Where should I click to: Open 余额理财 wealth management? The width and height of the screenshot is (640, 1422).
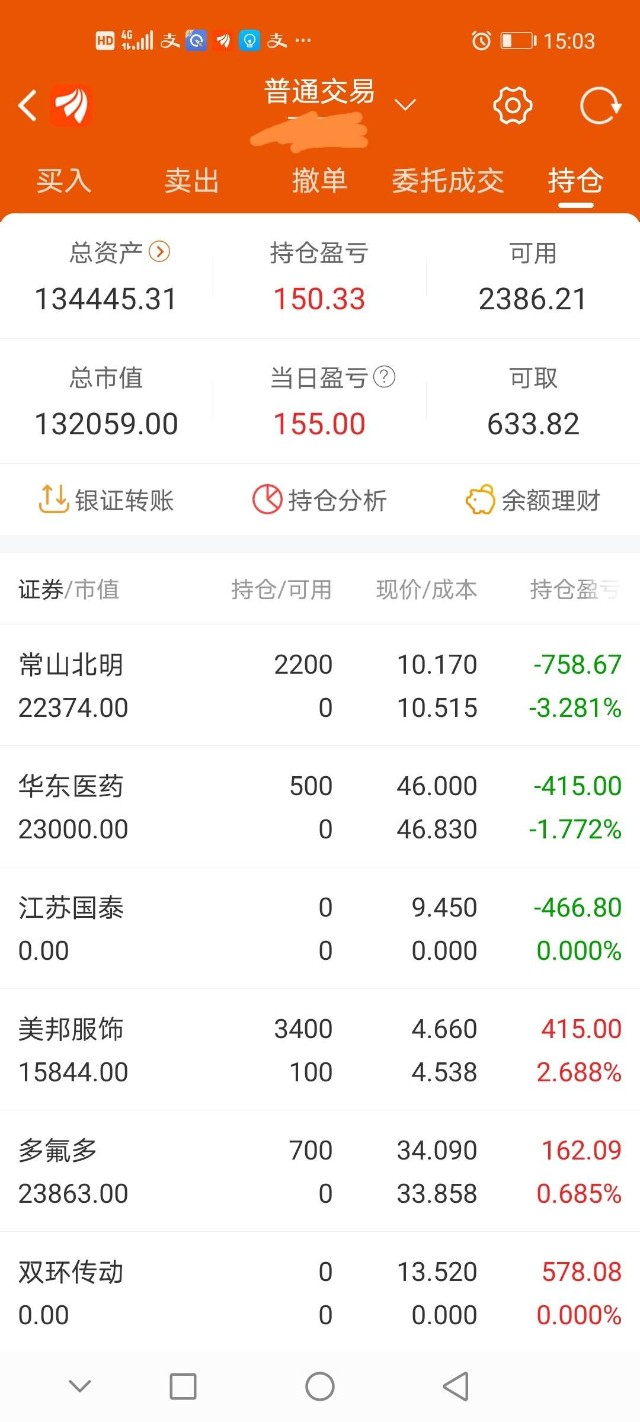point(533,500)
